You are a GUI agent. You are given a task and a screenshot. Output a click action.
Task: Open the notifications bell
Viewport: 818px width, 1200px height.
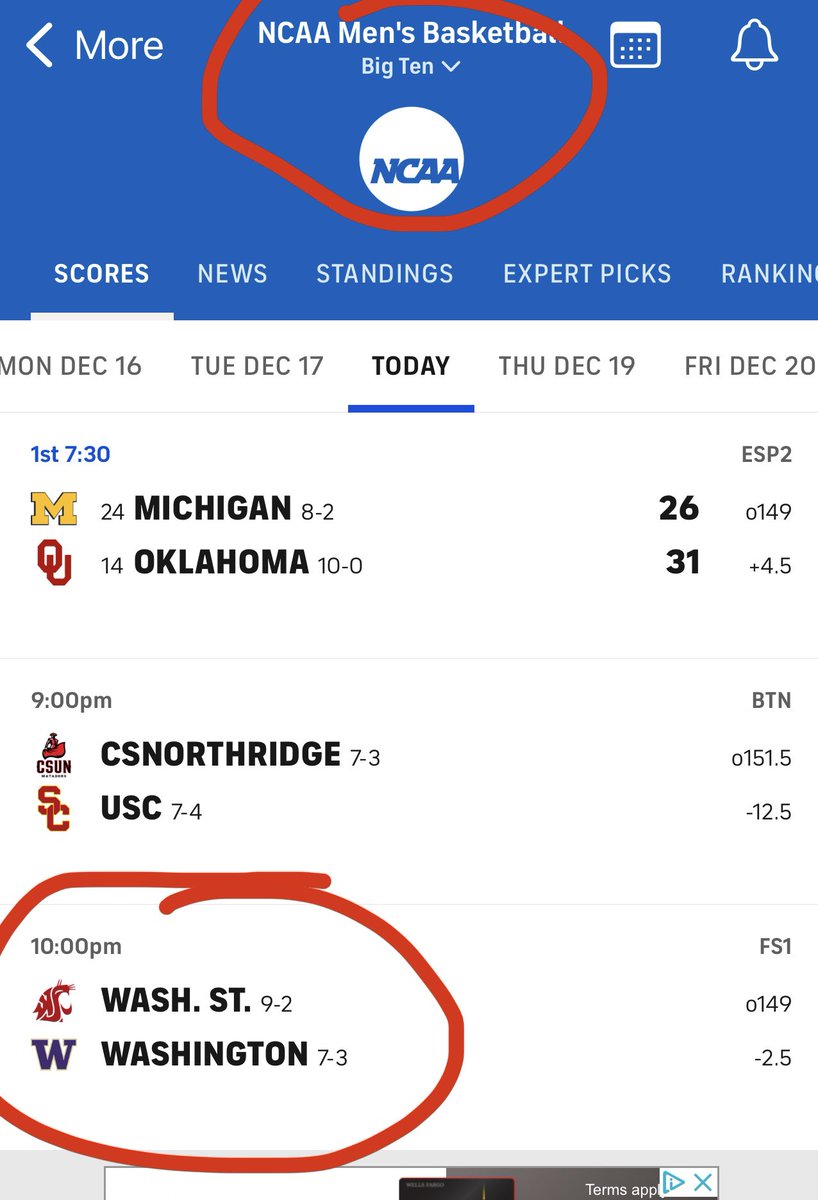pyautogui.click(x=755, y=46)
